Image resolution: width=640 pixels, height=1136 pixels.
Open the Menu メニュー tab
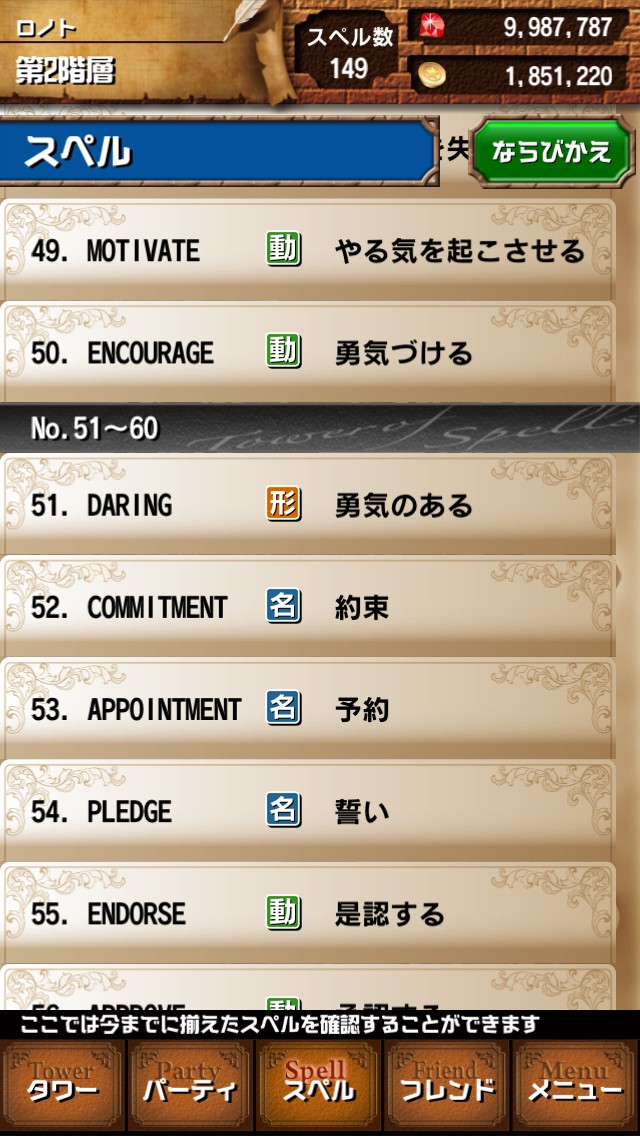click(575, 1085)
